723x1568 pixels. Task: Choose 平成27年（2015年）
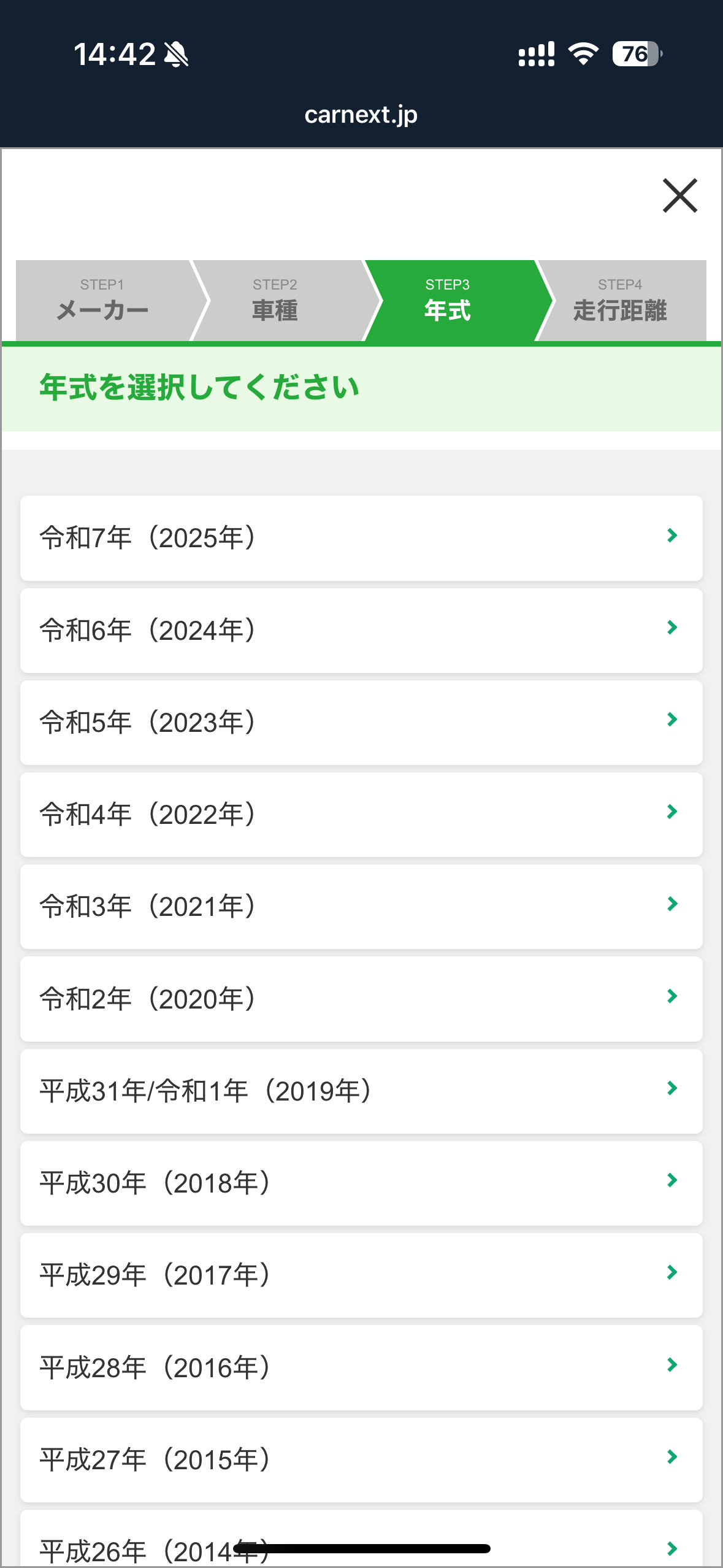click(x=361, y=1459)
